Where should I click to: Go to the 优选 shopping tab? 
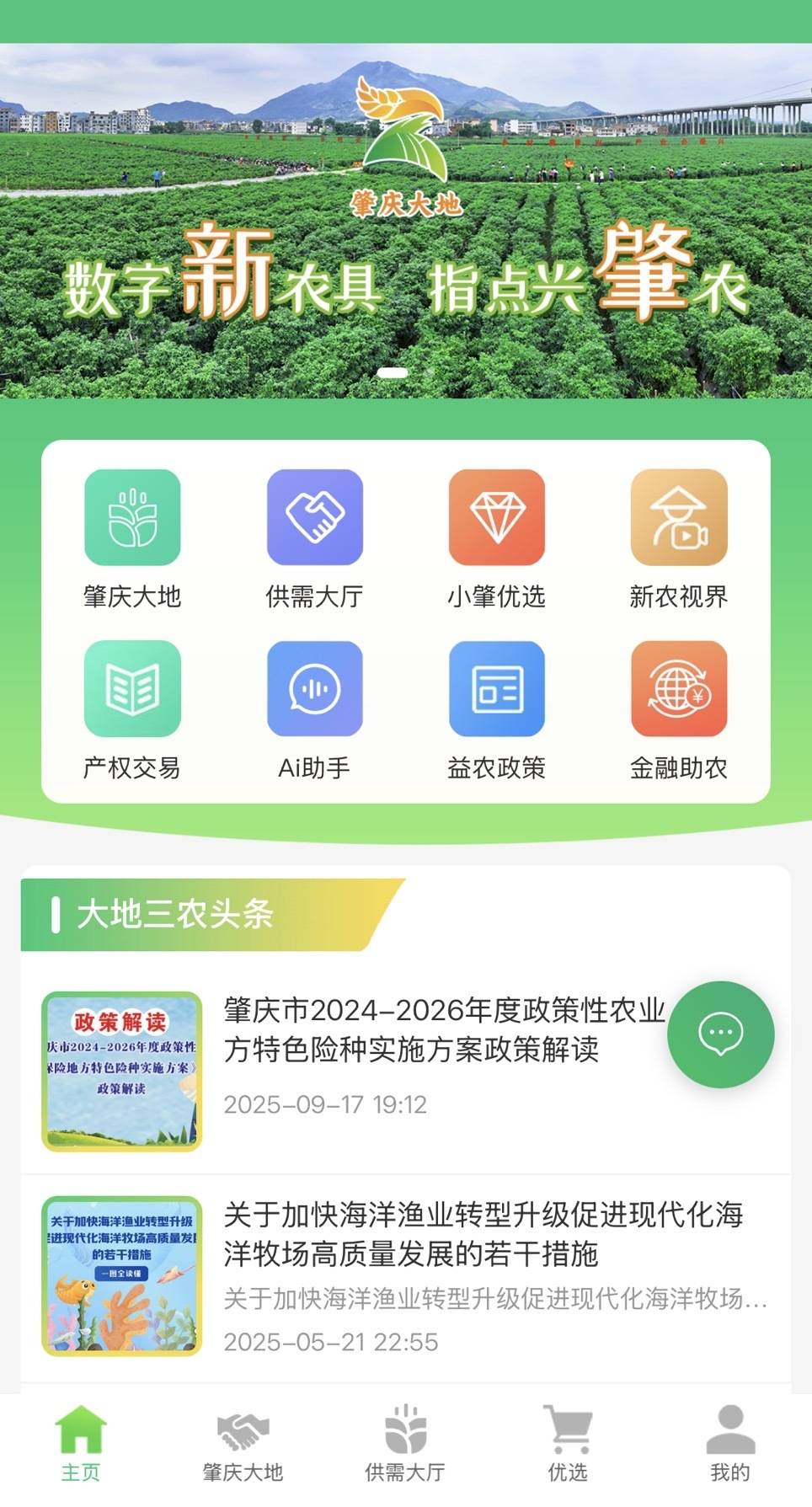568,1443
